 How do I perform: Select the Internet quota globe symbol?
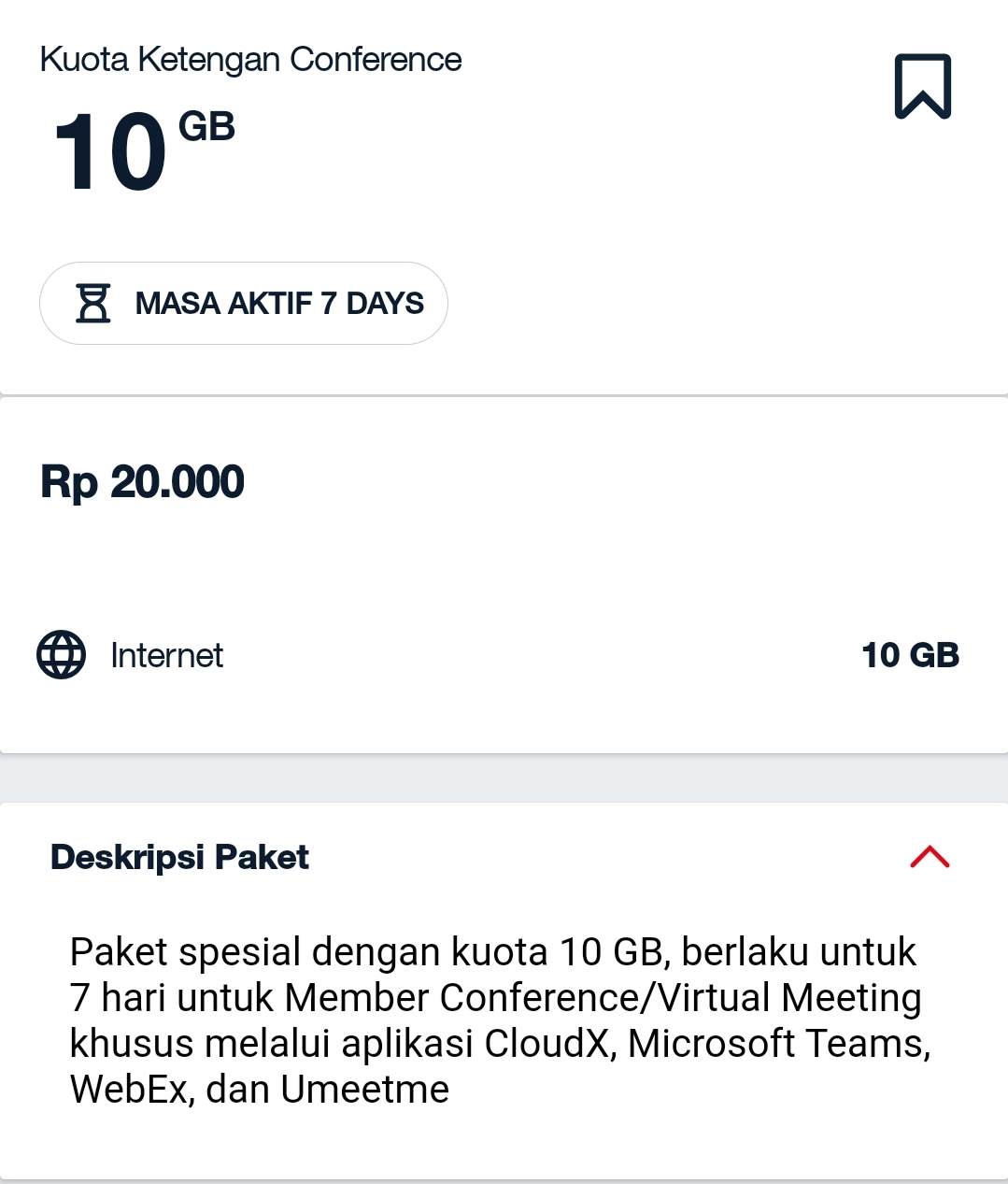coord(61,655)
